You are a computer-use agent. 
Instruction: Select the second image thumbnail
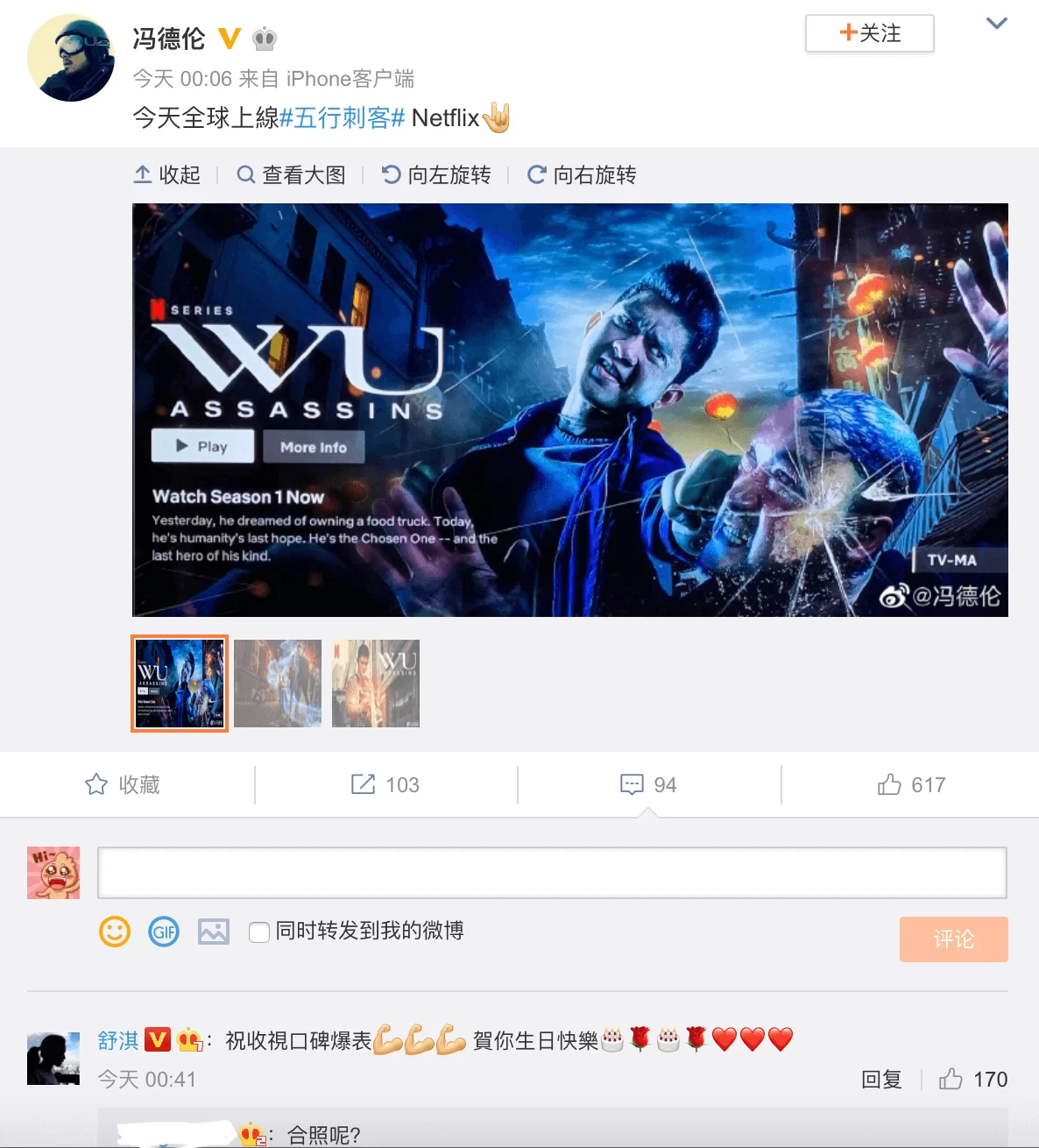pos(278,684)
